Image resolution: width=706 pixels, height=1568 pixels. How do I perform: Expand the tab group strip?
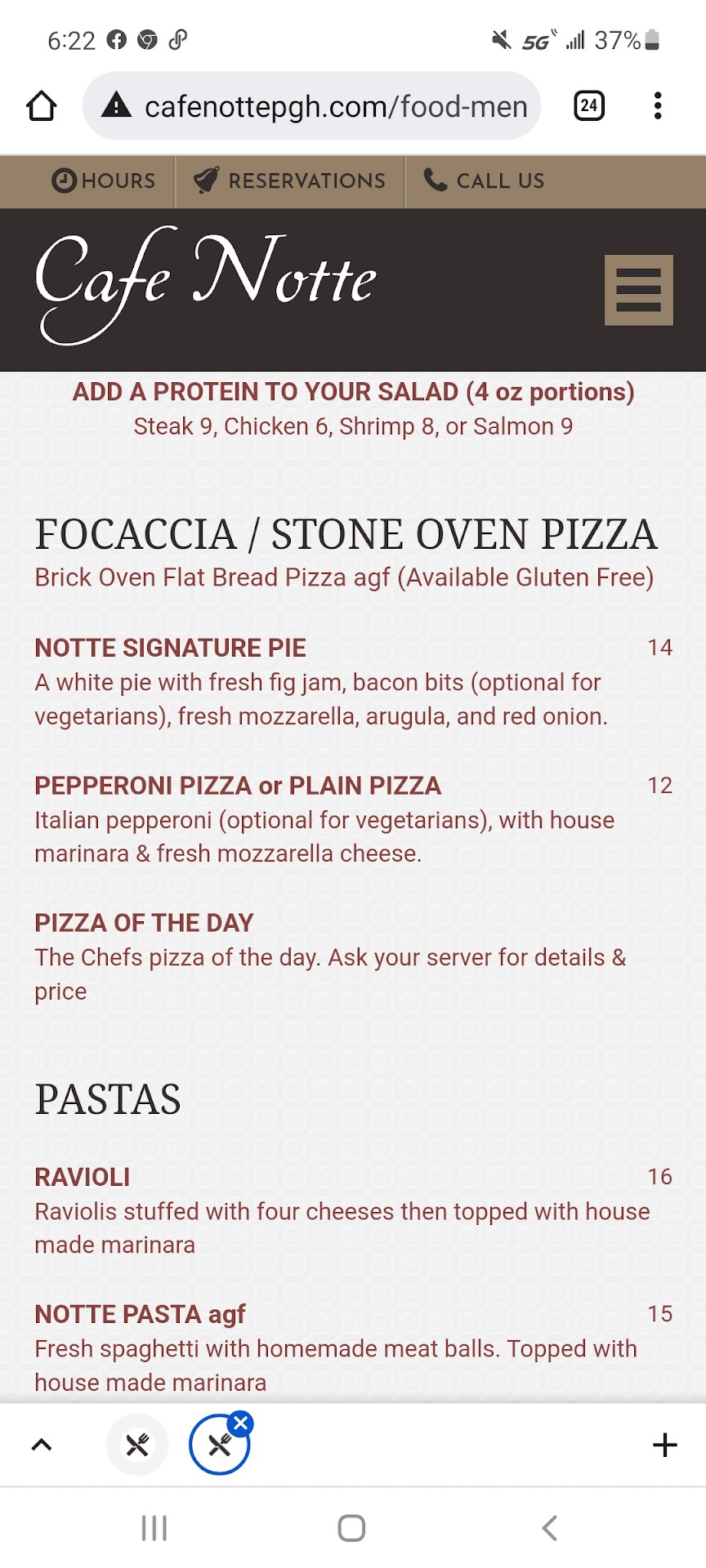[42, 1445]
